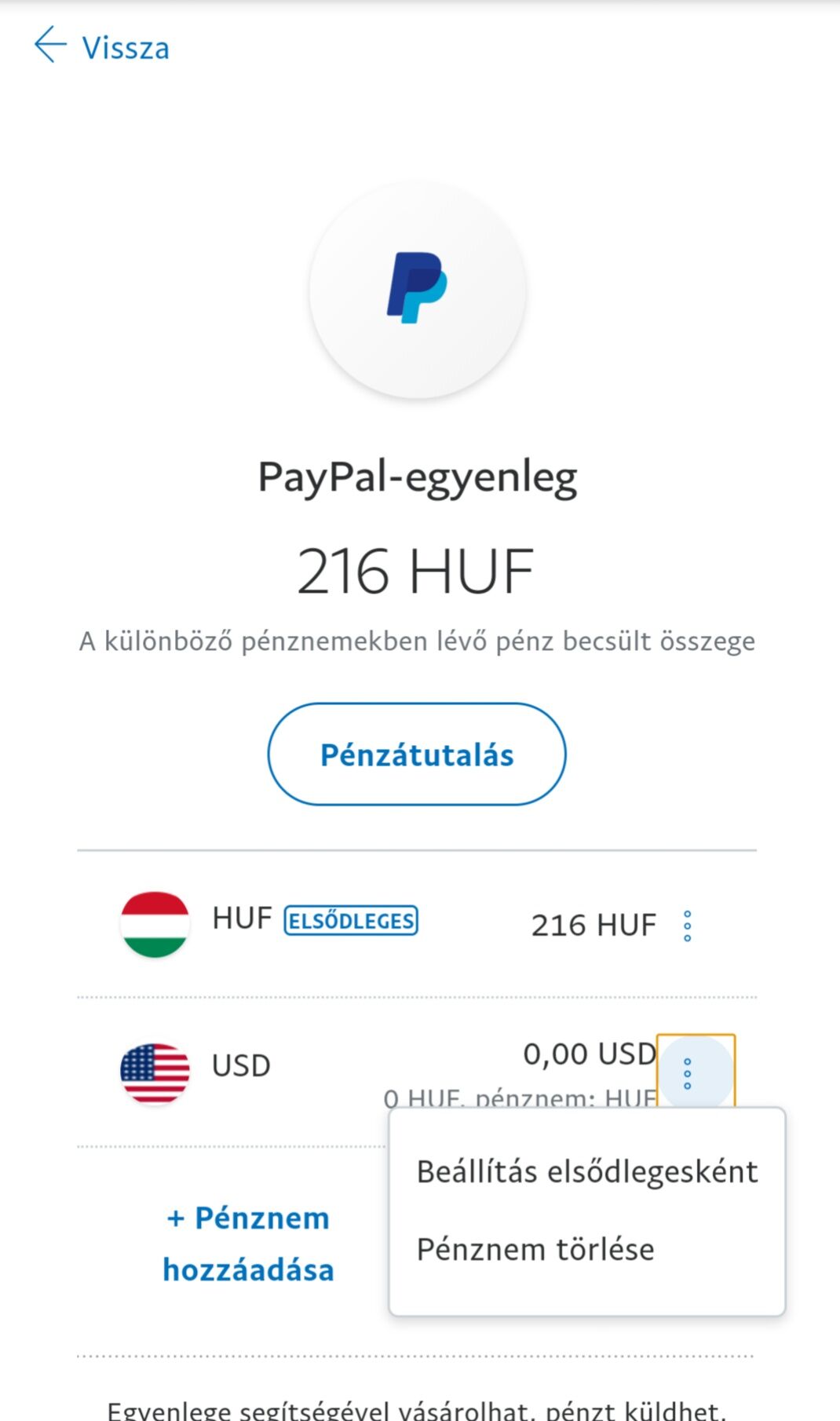Select Beállítás elsődlegesként

point(586,1171)
